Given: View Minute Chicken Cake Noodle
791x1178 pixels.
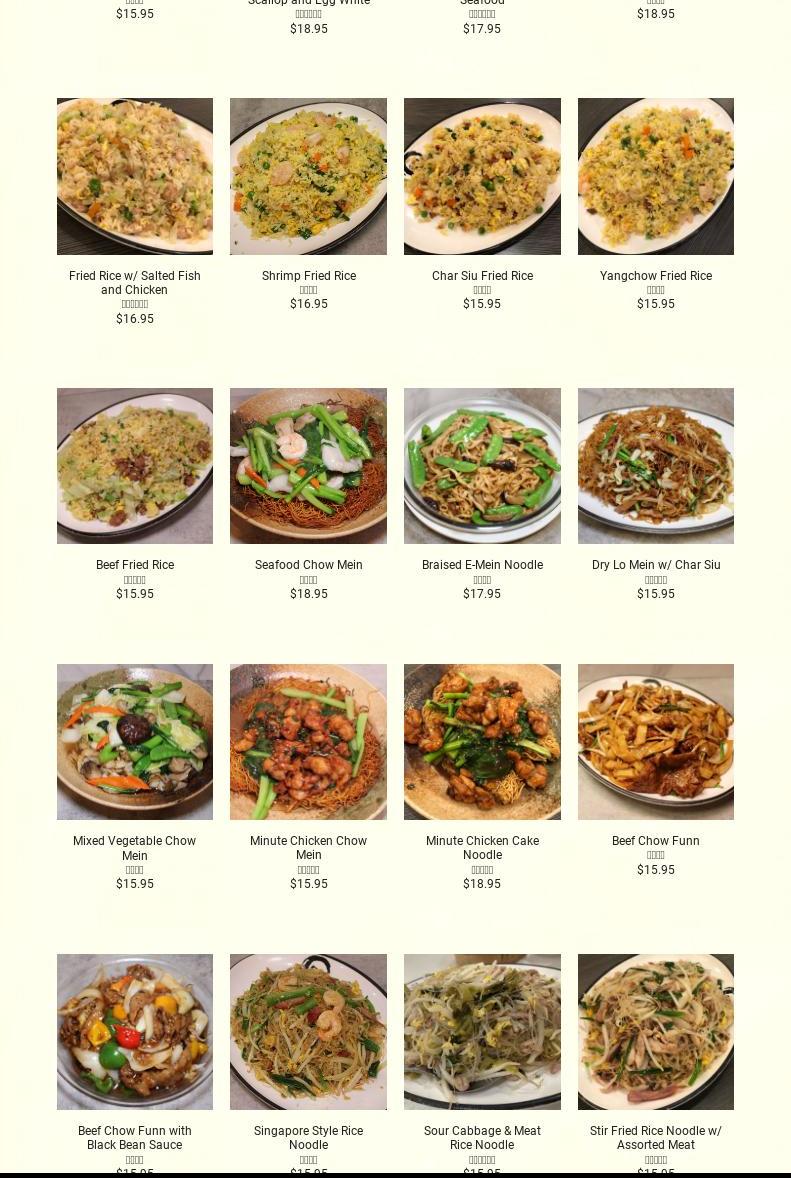Looking at the screenshot, I should click(x=482, y=742).
